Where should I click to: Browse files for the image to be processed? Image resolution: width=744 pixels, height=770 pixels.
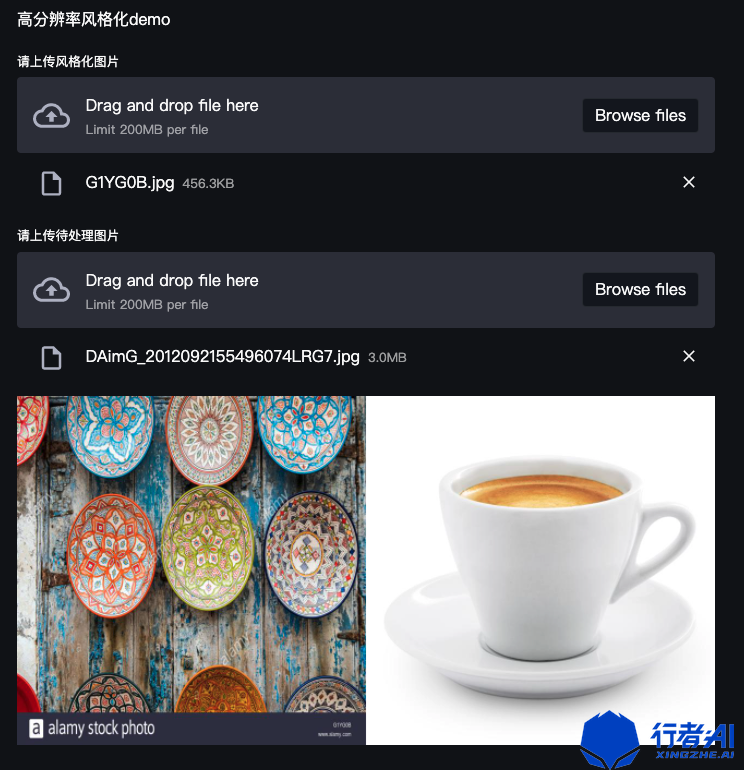tap(640, 289)
